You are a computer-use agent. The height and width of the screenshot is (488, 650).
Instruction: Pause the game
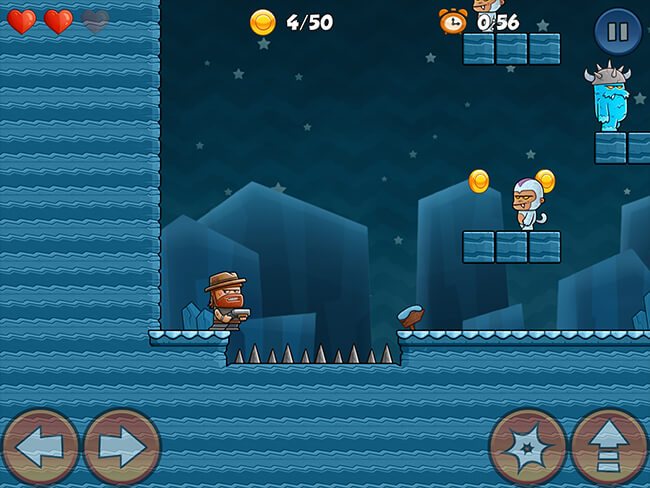(x=618, y=32)
